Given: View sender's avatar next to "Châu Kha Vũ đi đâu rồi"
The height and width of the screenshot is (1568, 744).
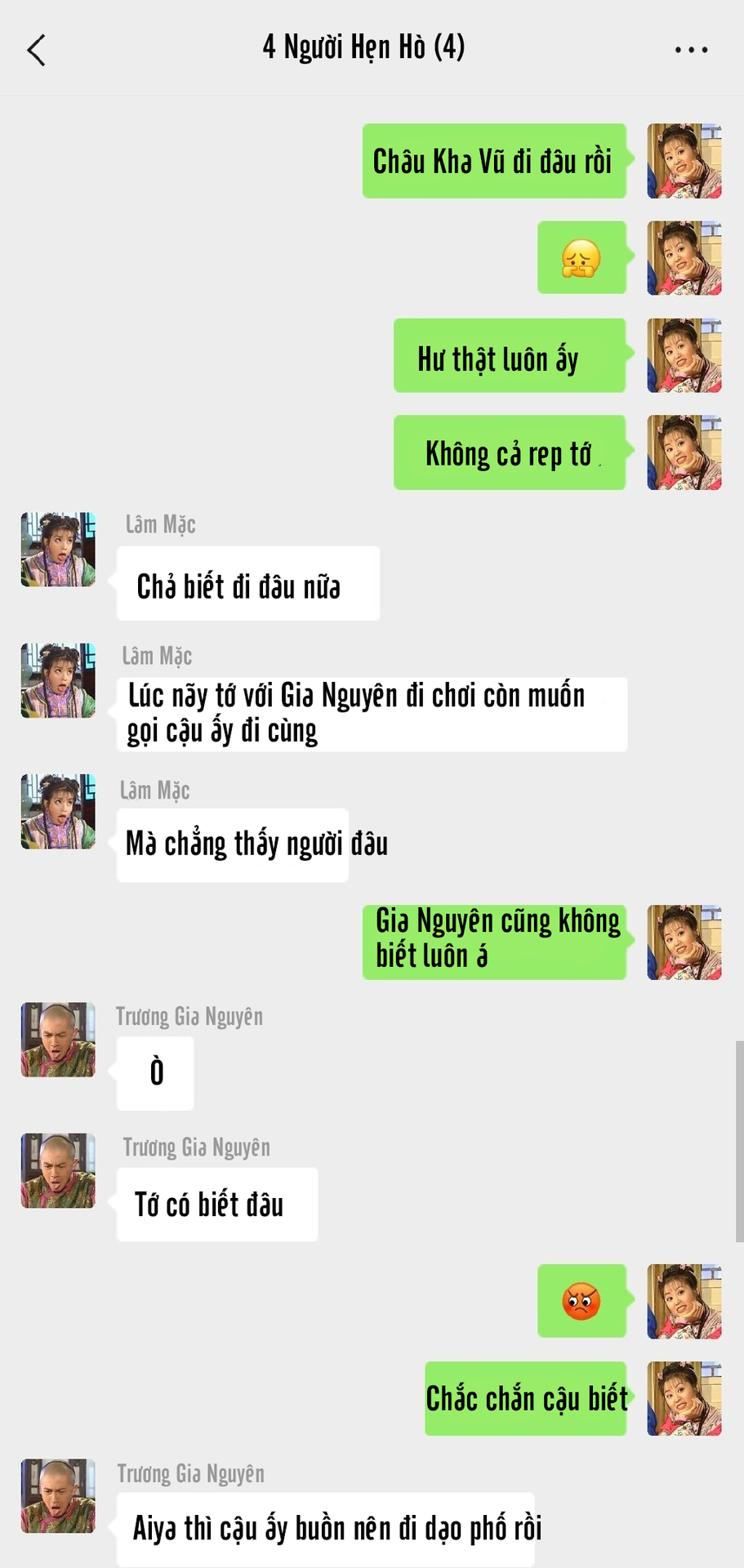Looking at the screenshot, I should point(684,161).
